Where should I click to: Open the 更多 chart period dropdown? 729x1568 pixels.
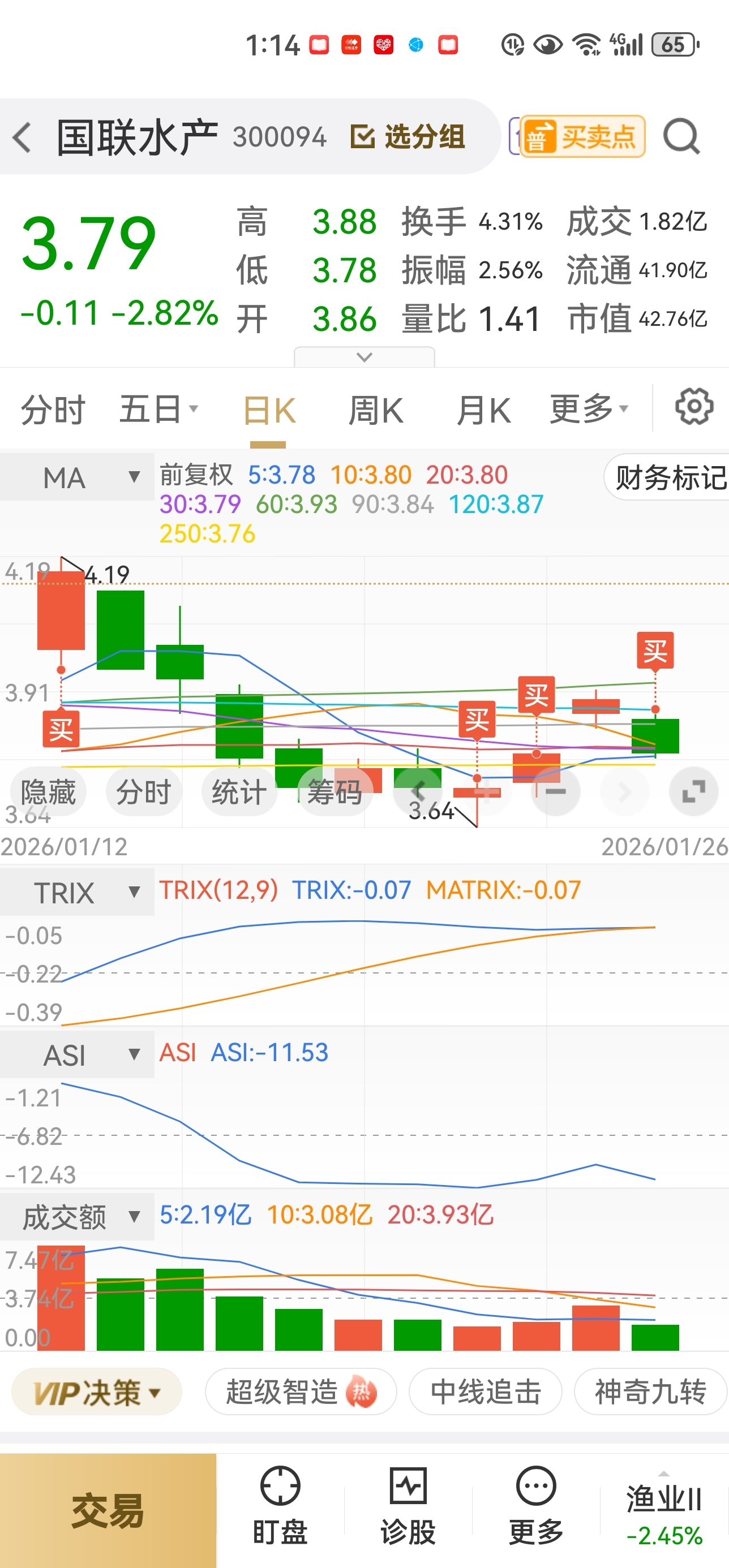(x=588, y=408)
